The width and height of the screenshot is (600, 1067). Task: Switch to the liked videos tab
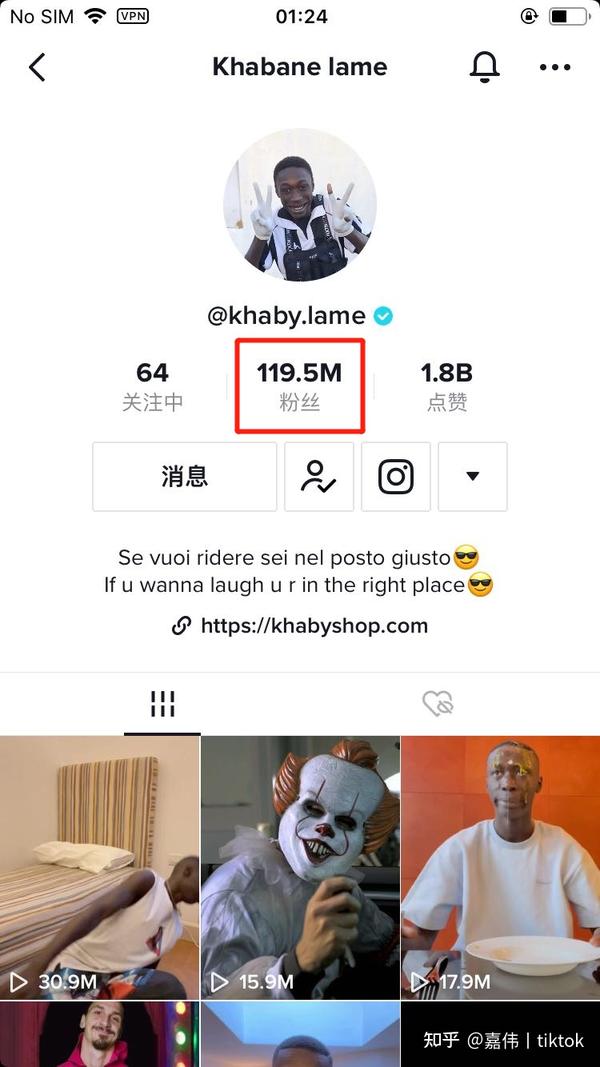pos(438,704)
